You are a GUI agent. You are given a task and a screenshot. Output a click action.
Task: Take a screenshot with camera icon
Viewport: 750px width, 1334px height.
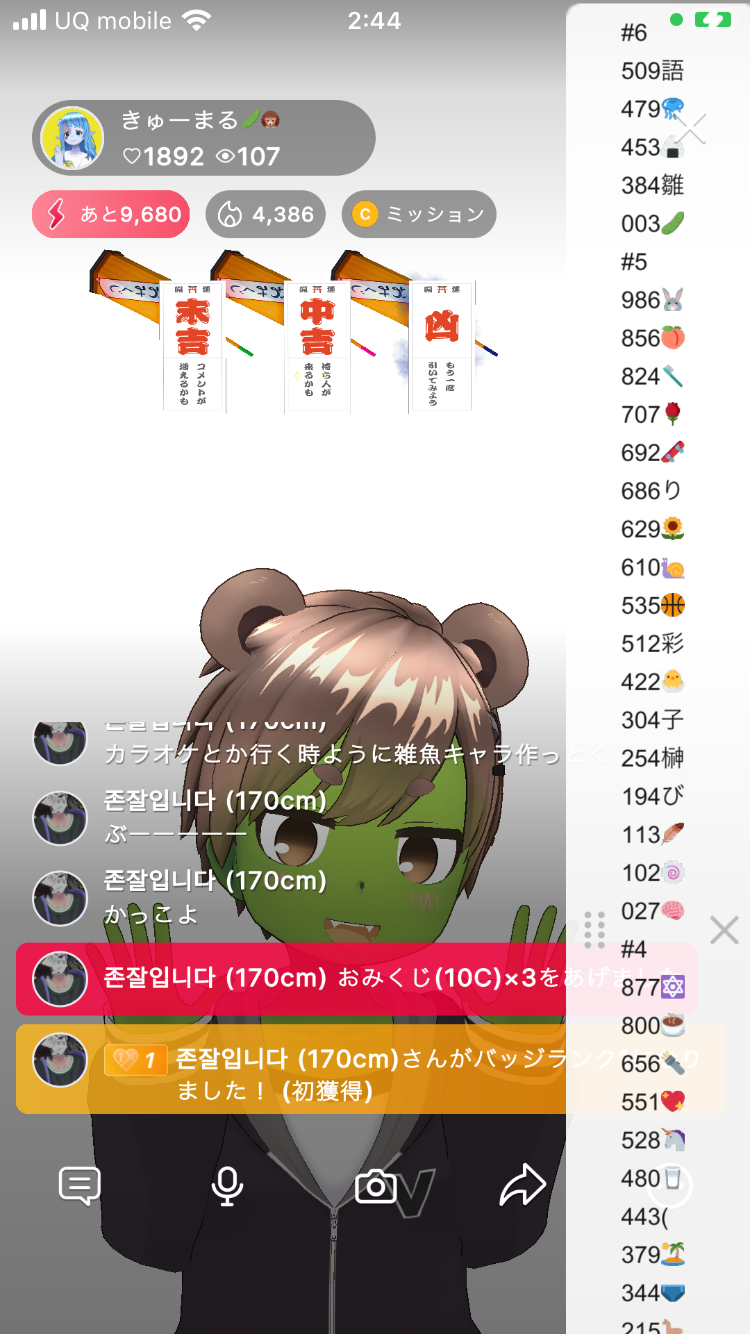pyautogui.click(x=376, y=1186)
